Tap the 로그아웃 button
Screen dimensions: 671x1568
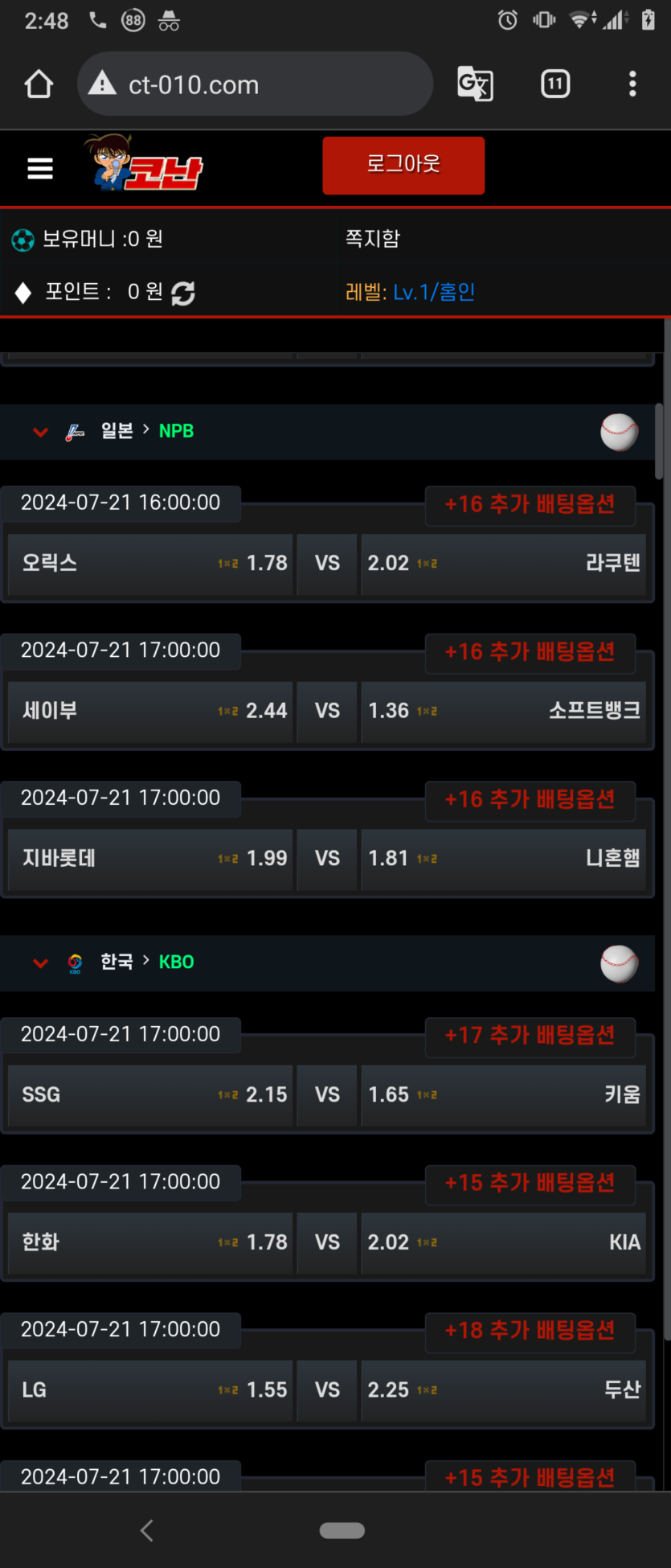tap(403, 165)
